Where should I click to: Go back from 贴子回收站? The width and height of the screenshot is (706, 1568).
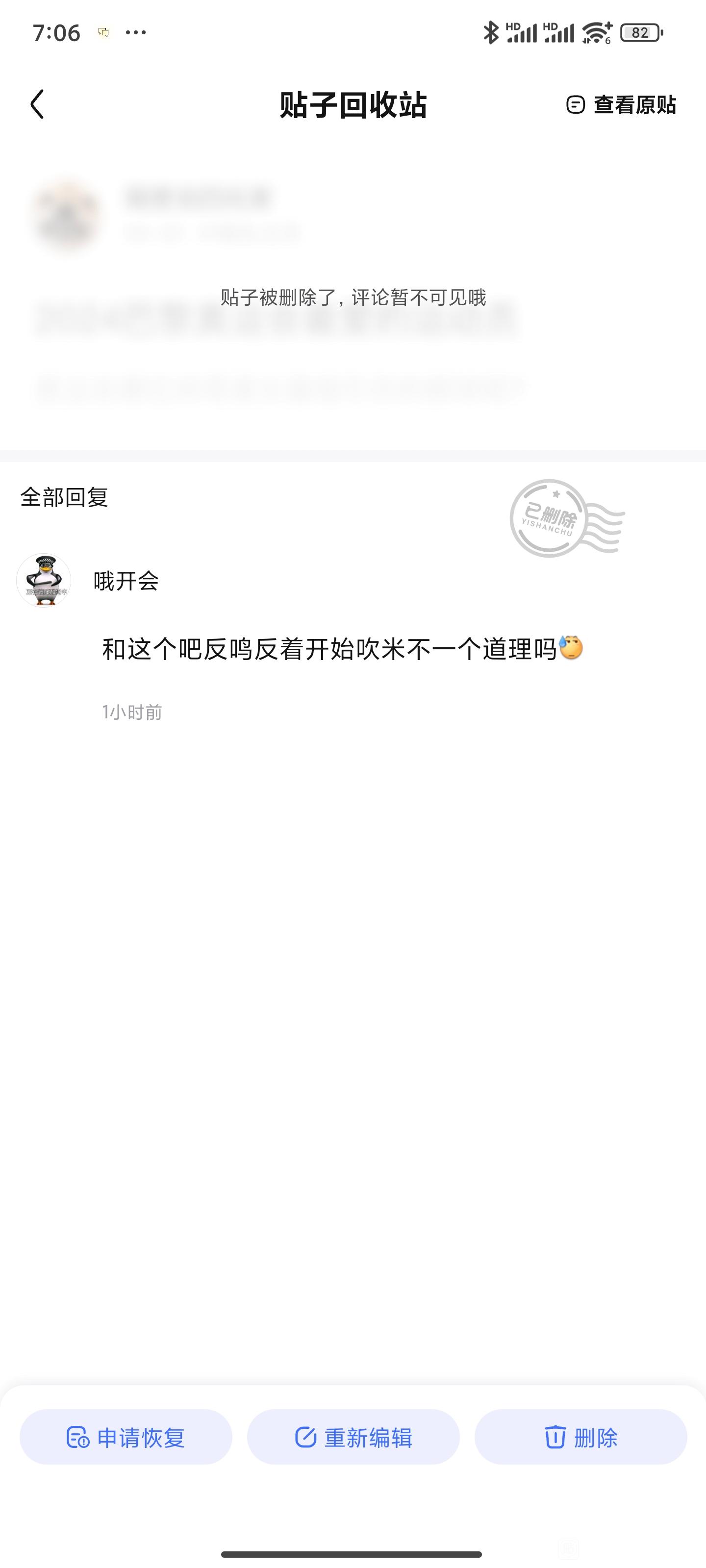point(38,104)
